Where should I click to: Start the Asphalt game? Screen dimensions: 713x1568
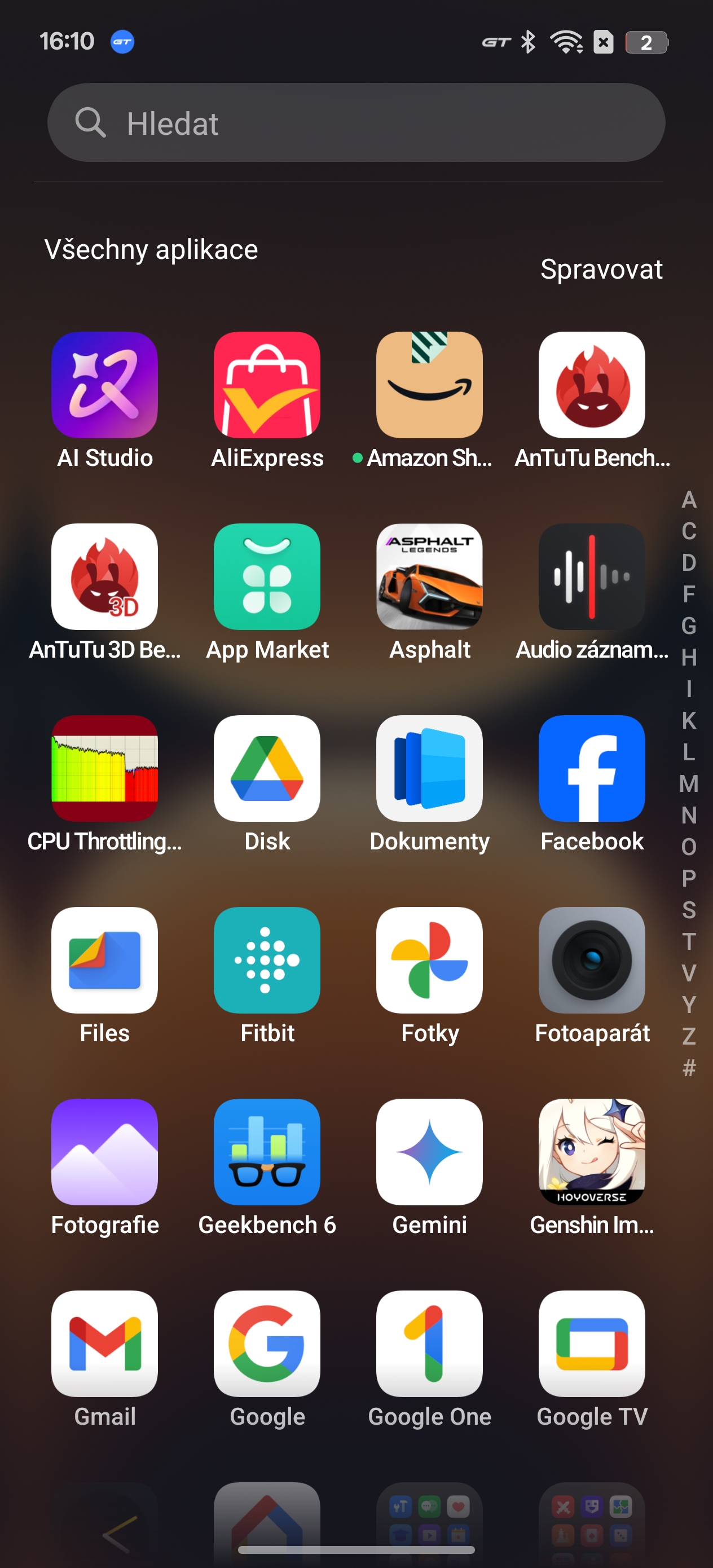click(x=429, y=577)
